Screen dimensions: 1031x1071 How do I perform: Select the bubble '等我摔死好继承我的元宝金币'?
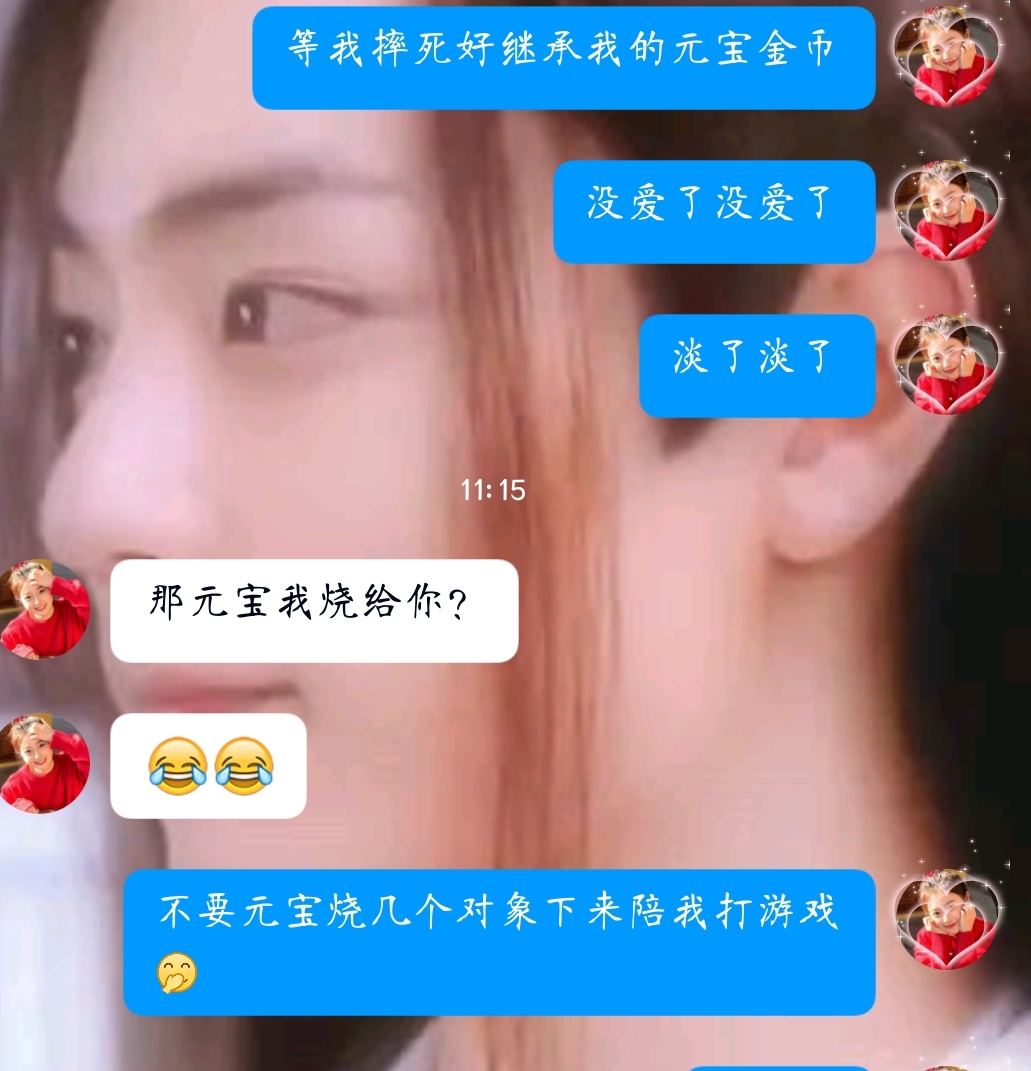[x=565, y=57]
